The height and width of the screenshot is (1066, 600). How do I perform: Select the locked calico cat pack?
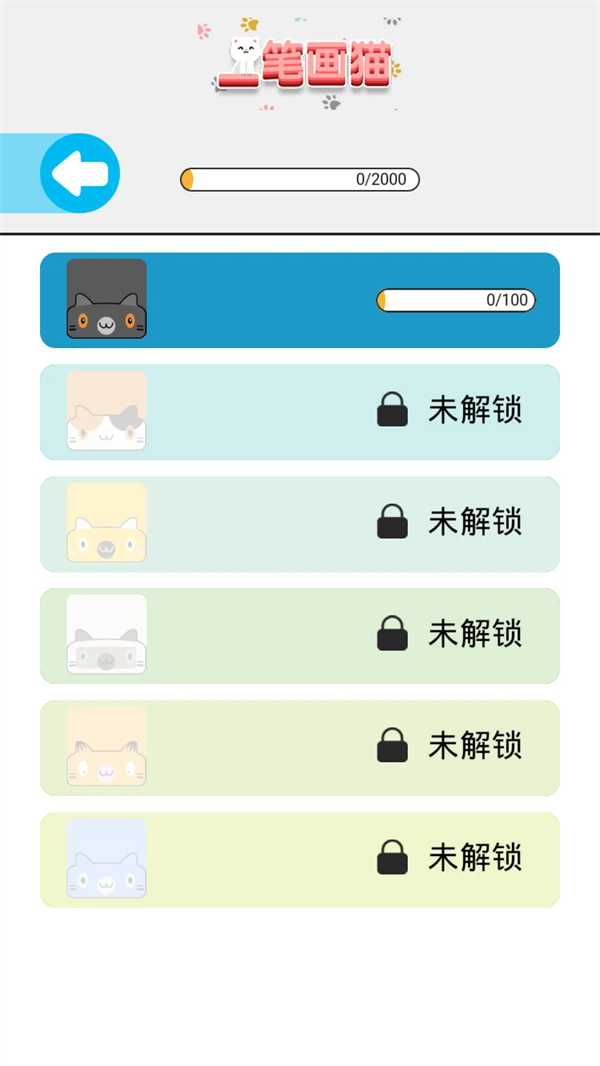(300, 412)
